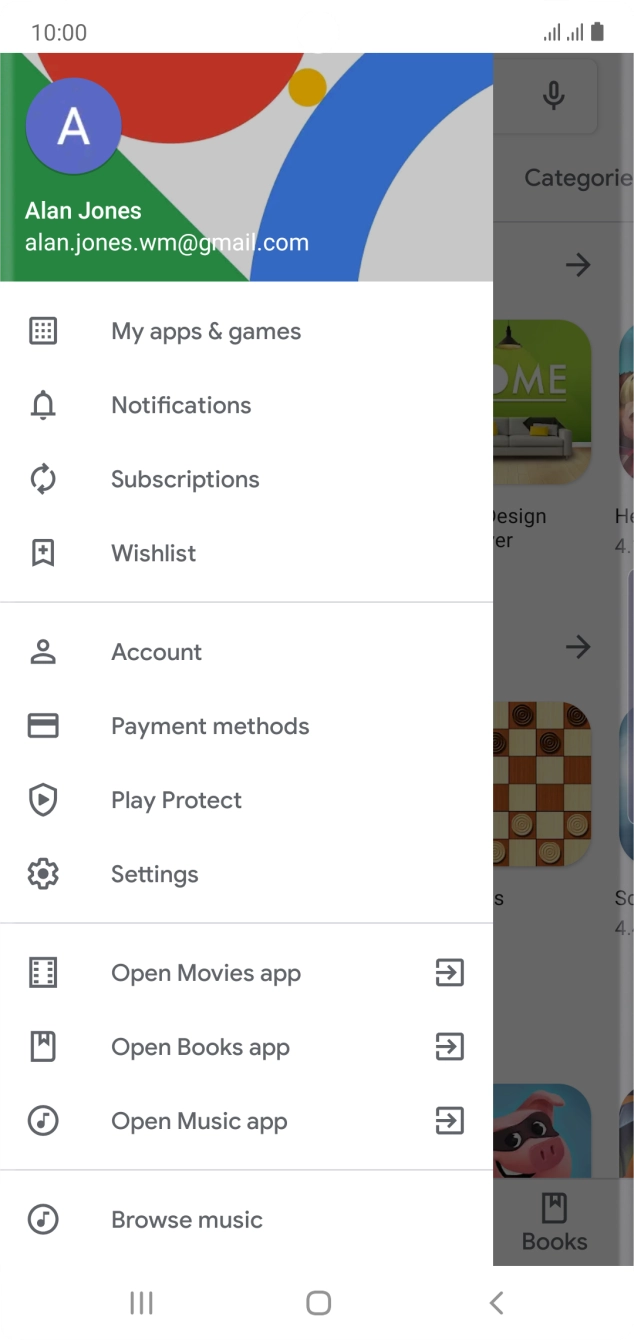This screenshot has width=634, height=1340.
Task: Tap Alan Jones profile avatar
Action: click(x=73, y=127)
